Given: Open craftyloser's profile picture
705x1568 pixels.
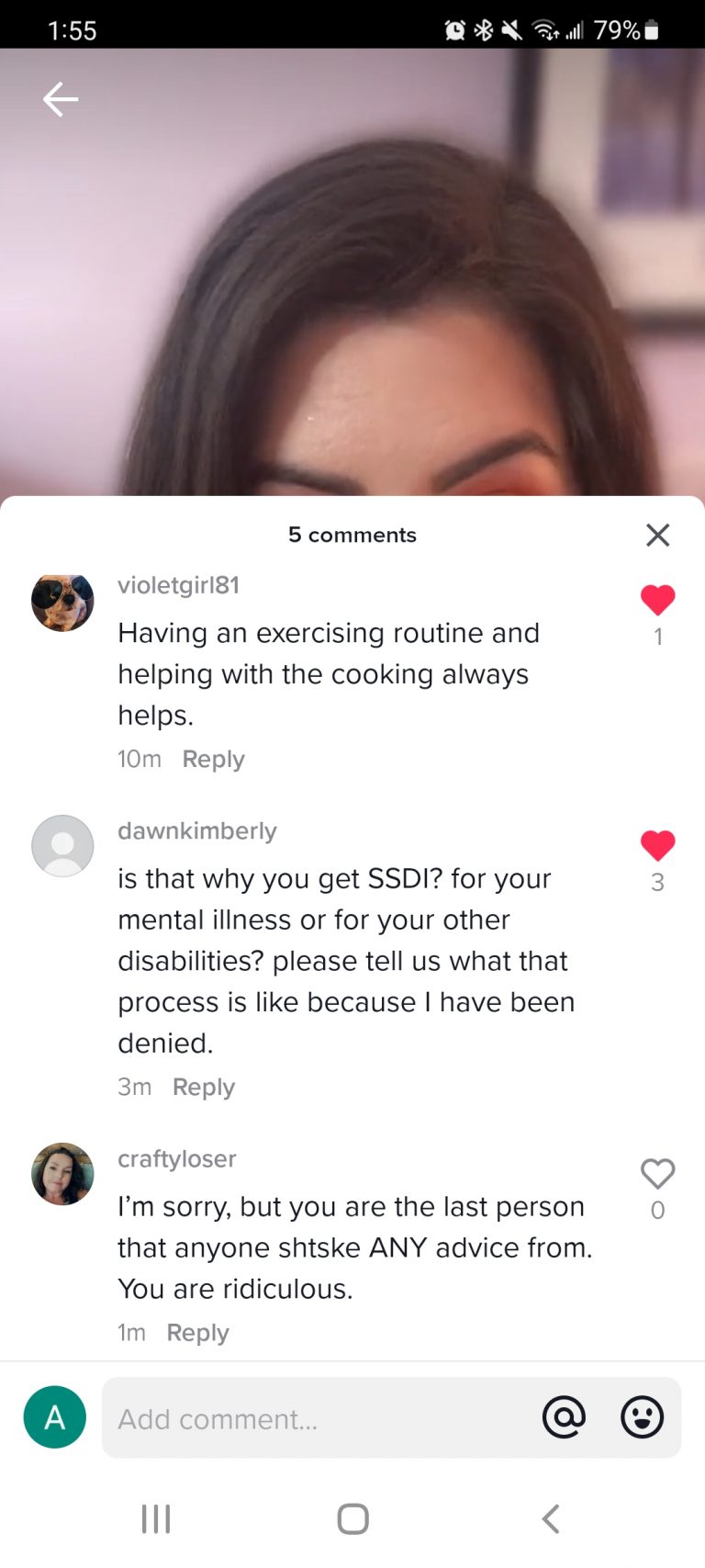Looking at the screenshot, I should pos(62,1174).
